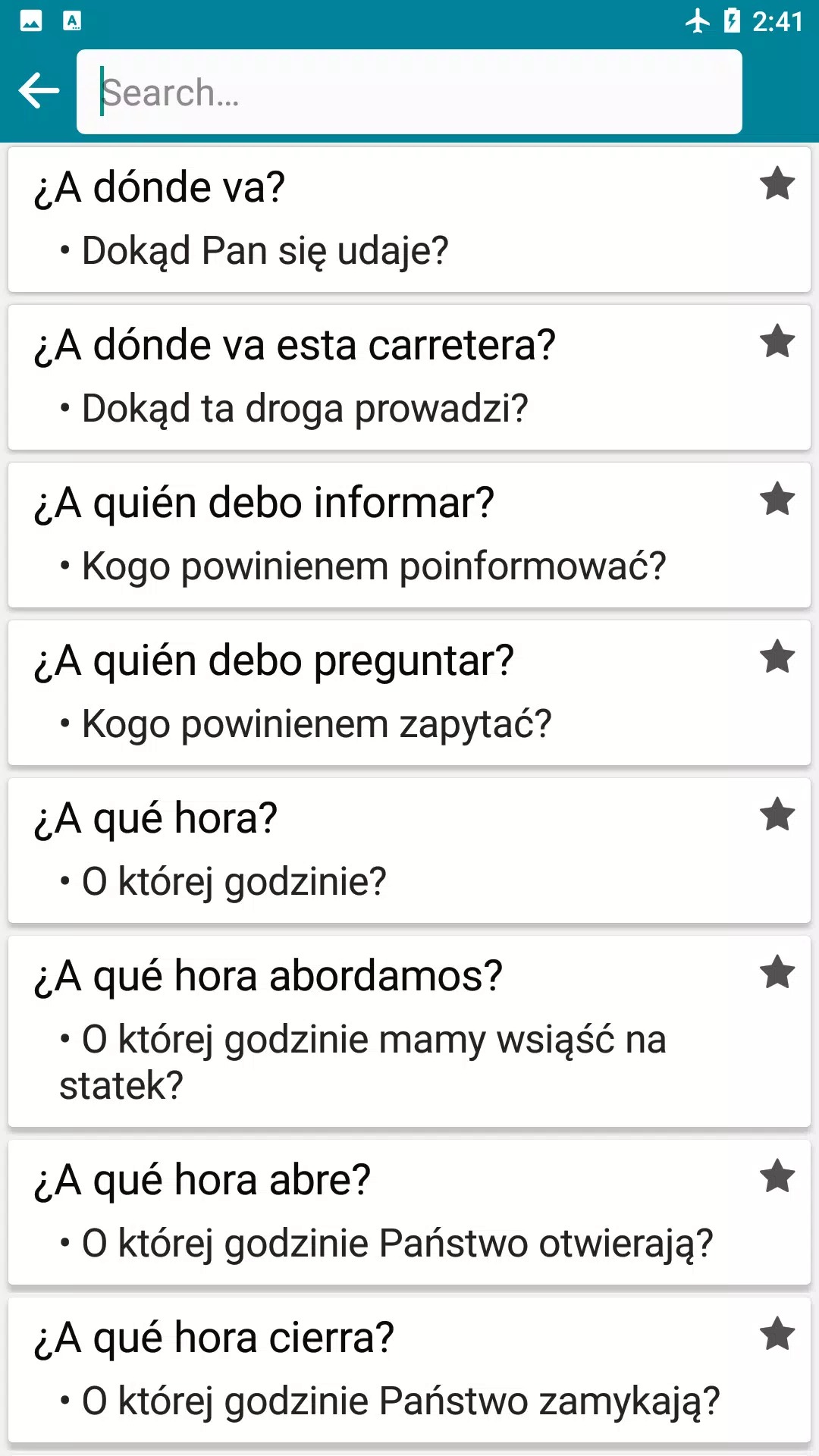Tap the star beside "¿A quién debo preguntar?"
This screenshot has width=819, height=1456.
click(x=777, y=657)
